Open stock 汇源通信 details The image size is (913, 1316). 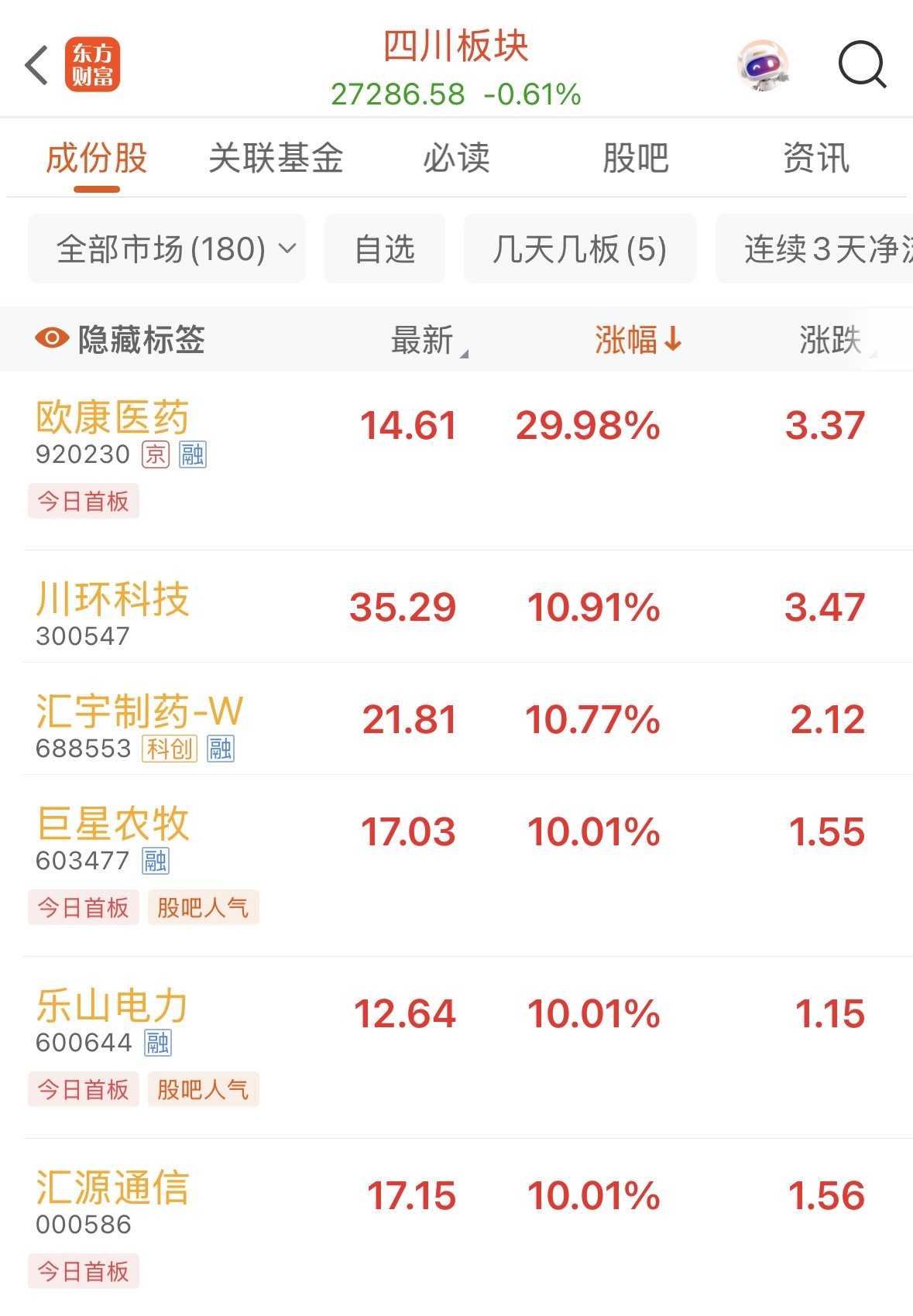(113, 1188)
